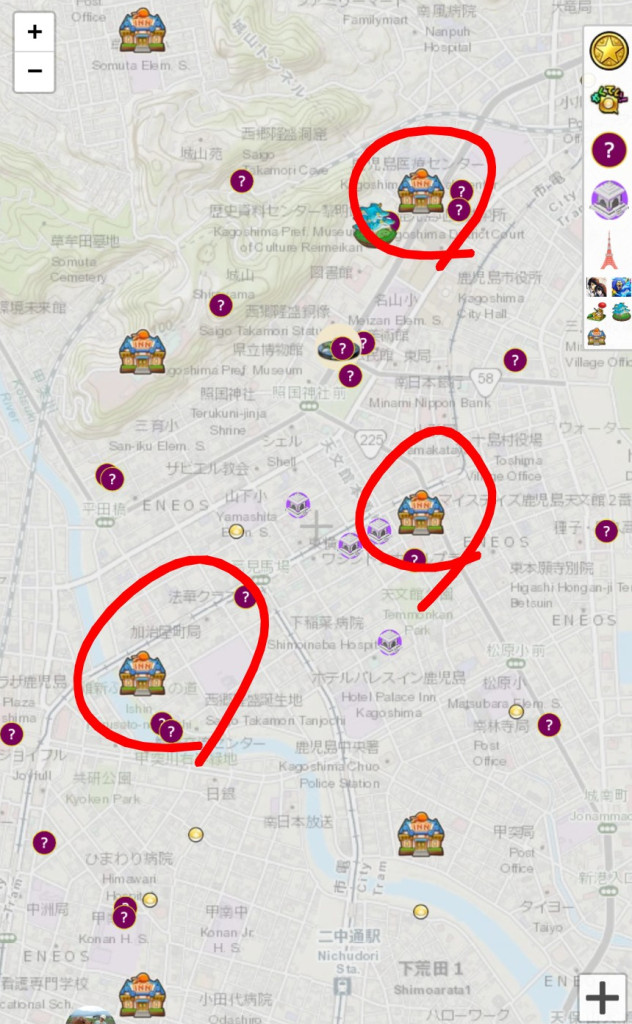Open the inn marker near Somuta Elem. S.

tap(142, 30)
